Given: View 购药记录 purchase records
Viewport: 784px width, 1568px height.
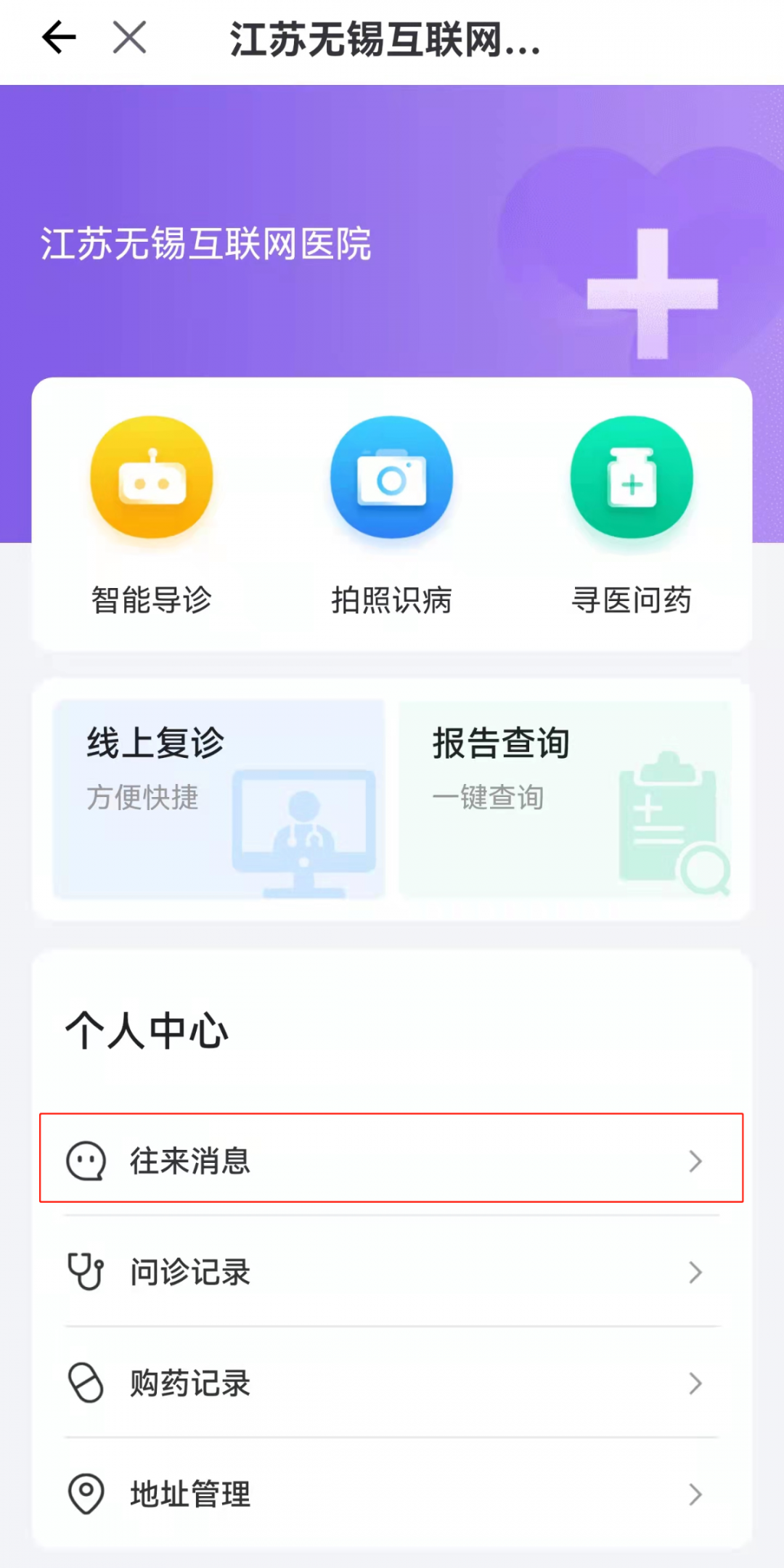Looking at the screenshot, I should point(391,1383).
